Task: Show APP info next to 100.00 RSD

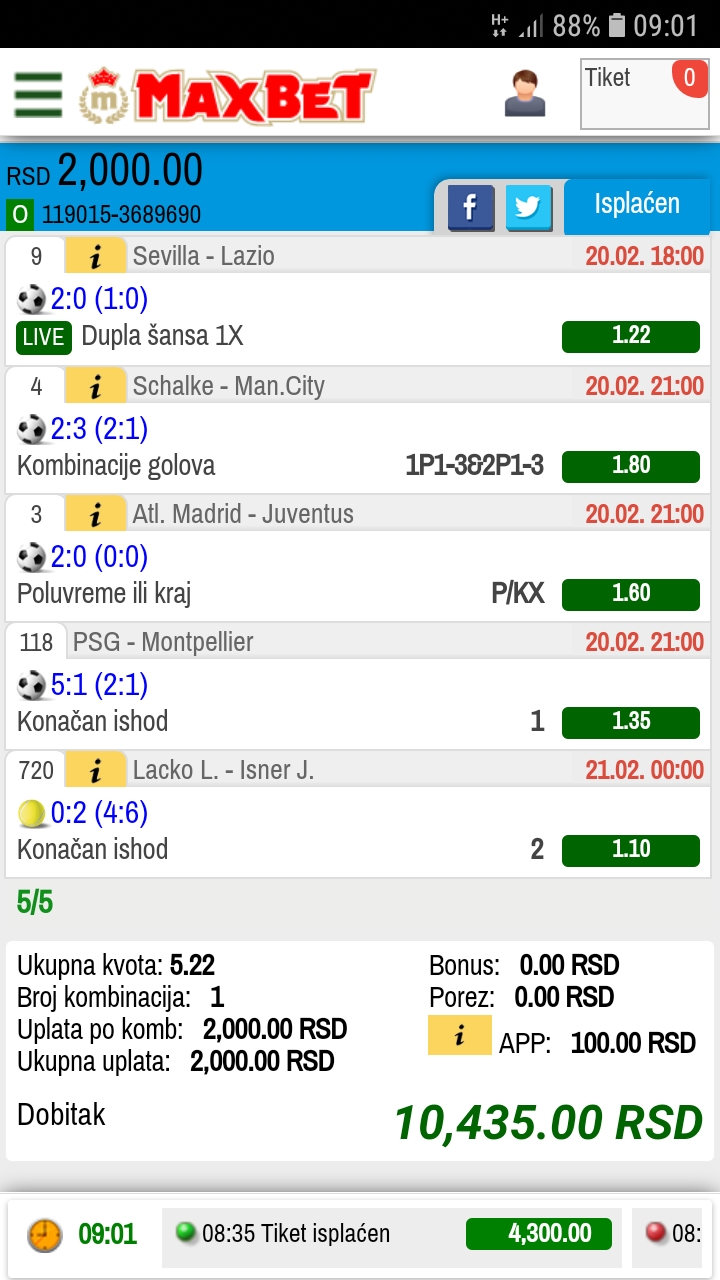Action: point(460,1036)
